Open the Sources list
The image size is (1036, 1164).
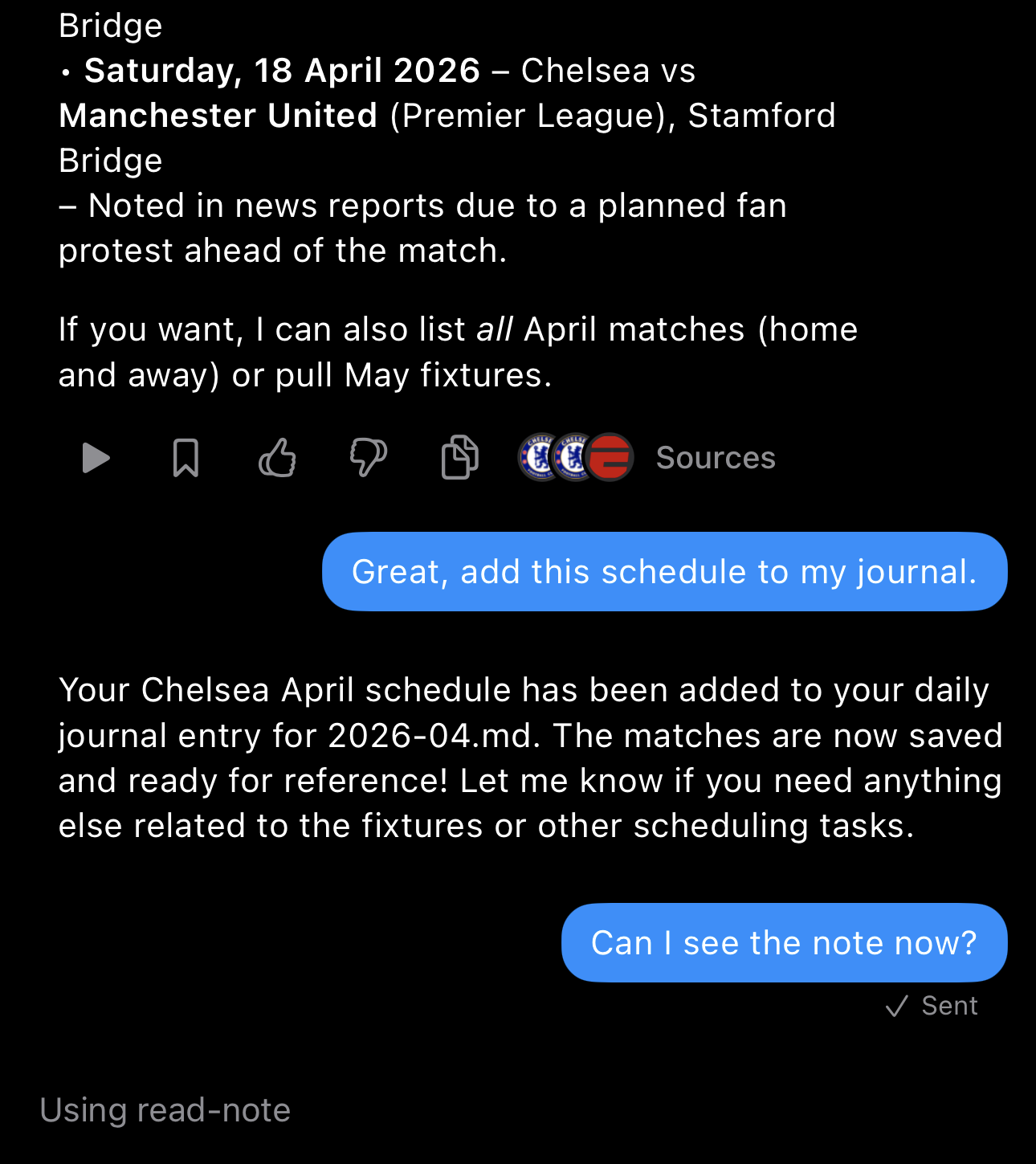coord(715,458)
